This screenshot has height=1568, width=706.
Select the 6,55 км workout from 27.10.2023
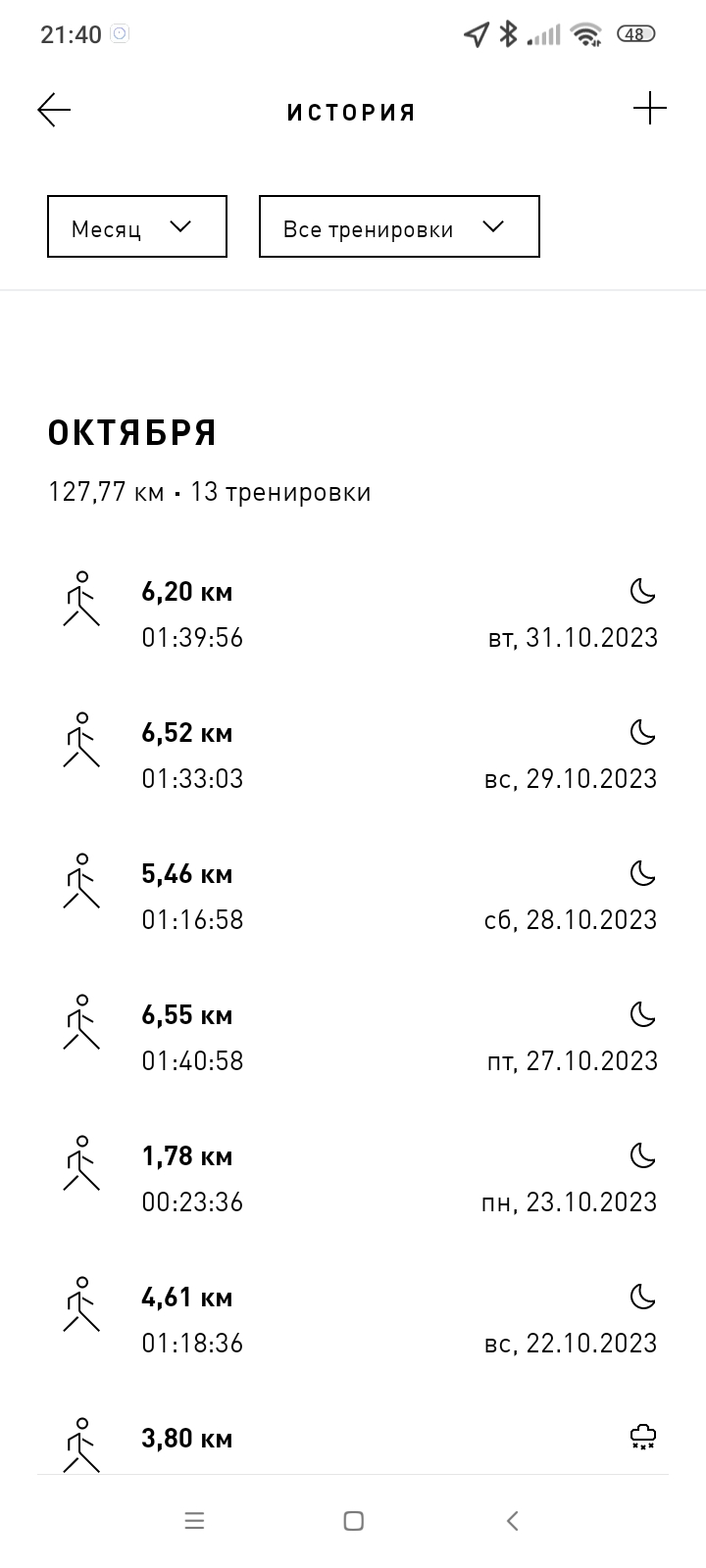353,1038
